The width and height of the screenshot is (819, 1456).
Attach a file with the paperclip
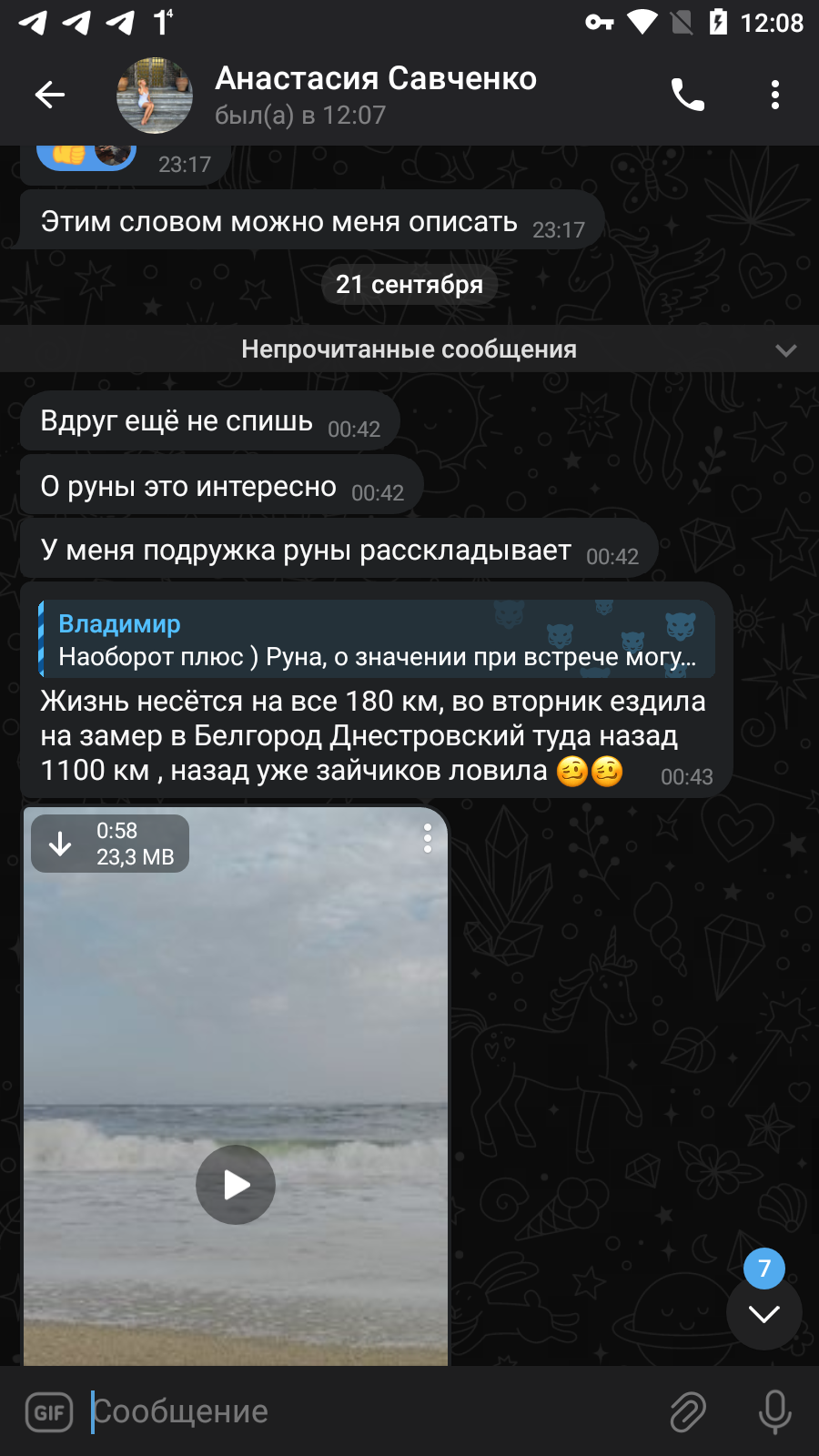(x=688, y=1412)
